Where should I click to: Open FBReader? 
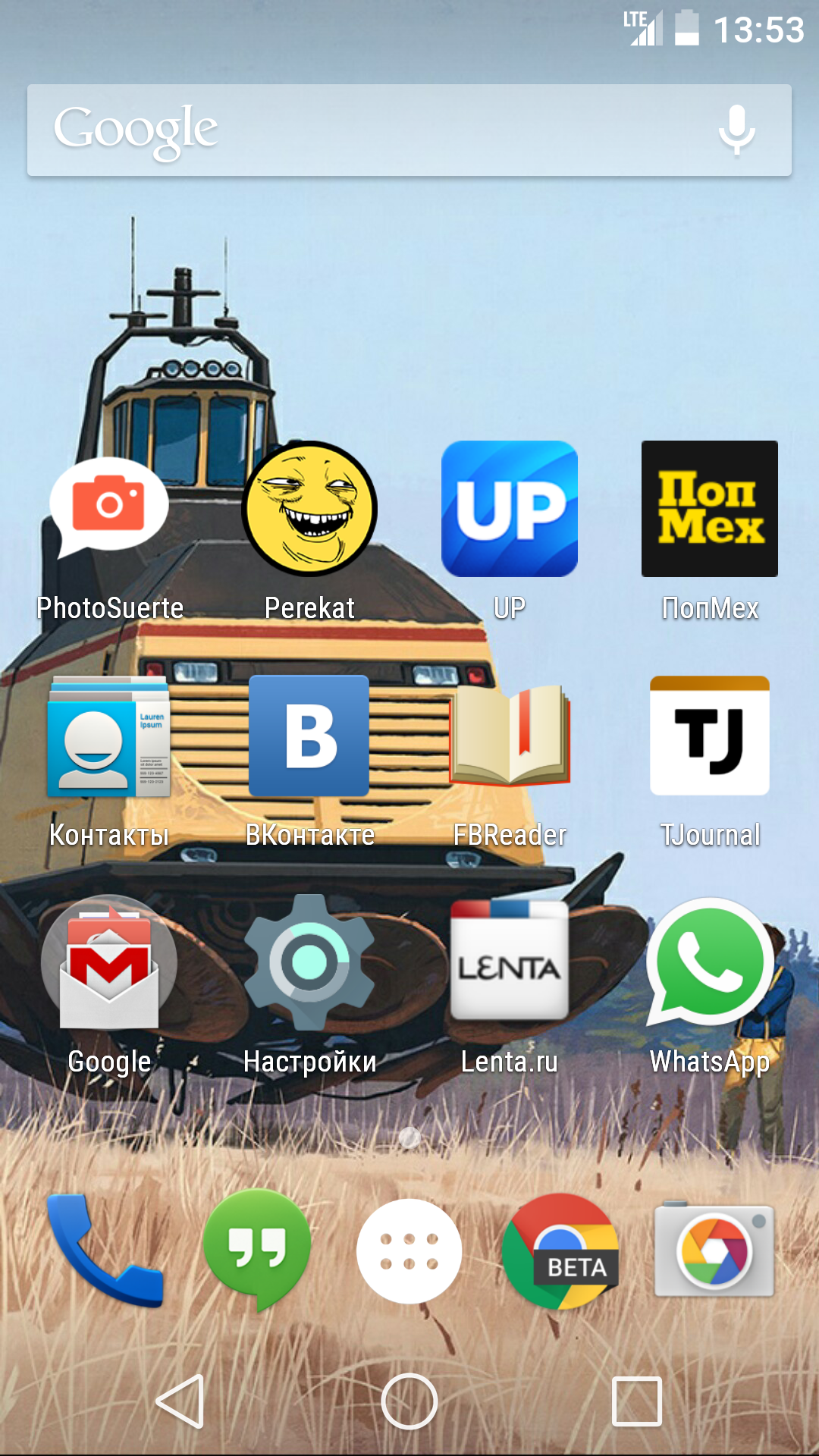[510, 736]
